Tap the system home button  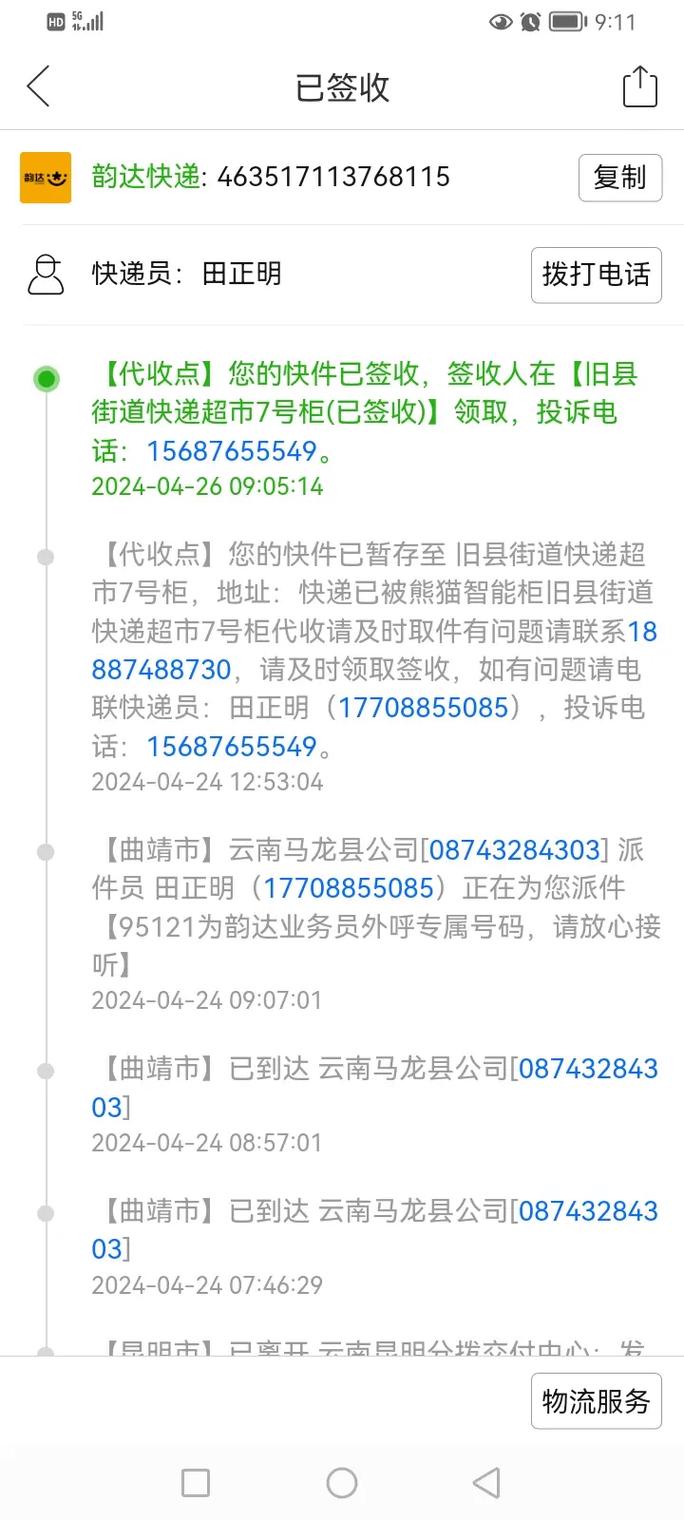(x=342, y=1482)
